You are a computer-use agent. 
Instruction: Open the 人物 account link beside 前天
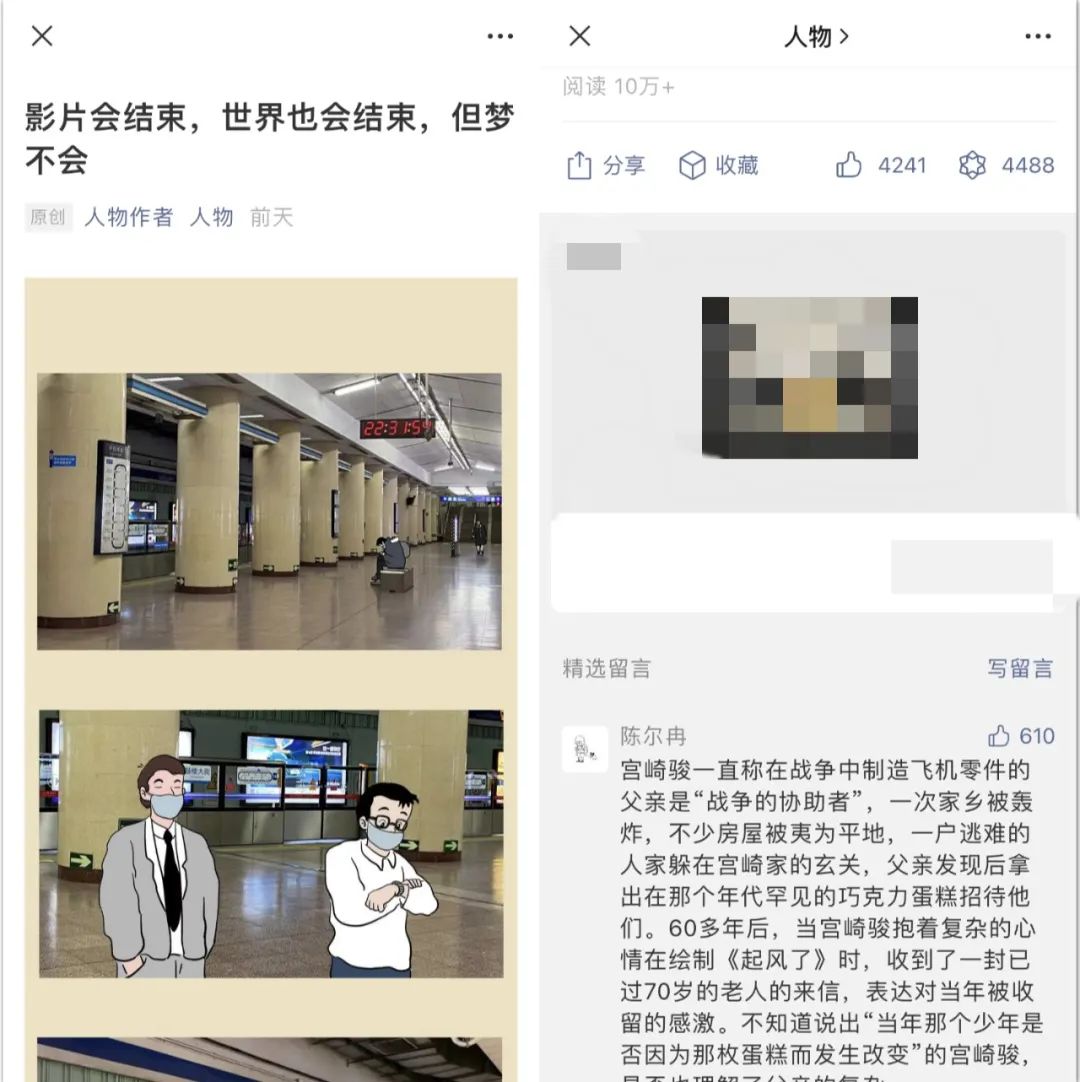click(x=211, y=217)
